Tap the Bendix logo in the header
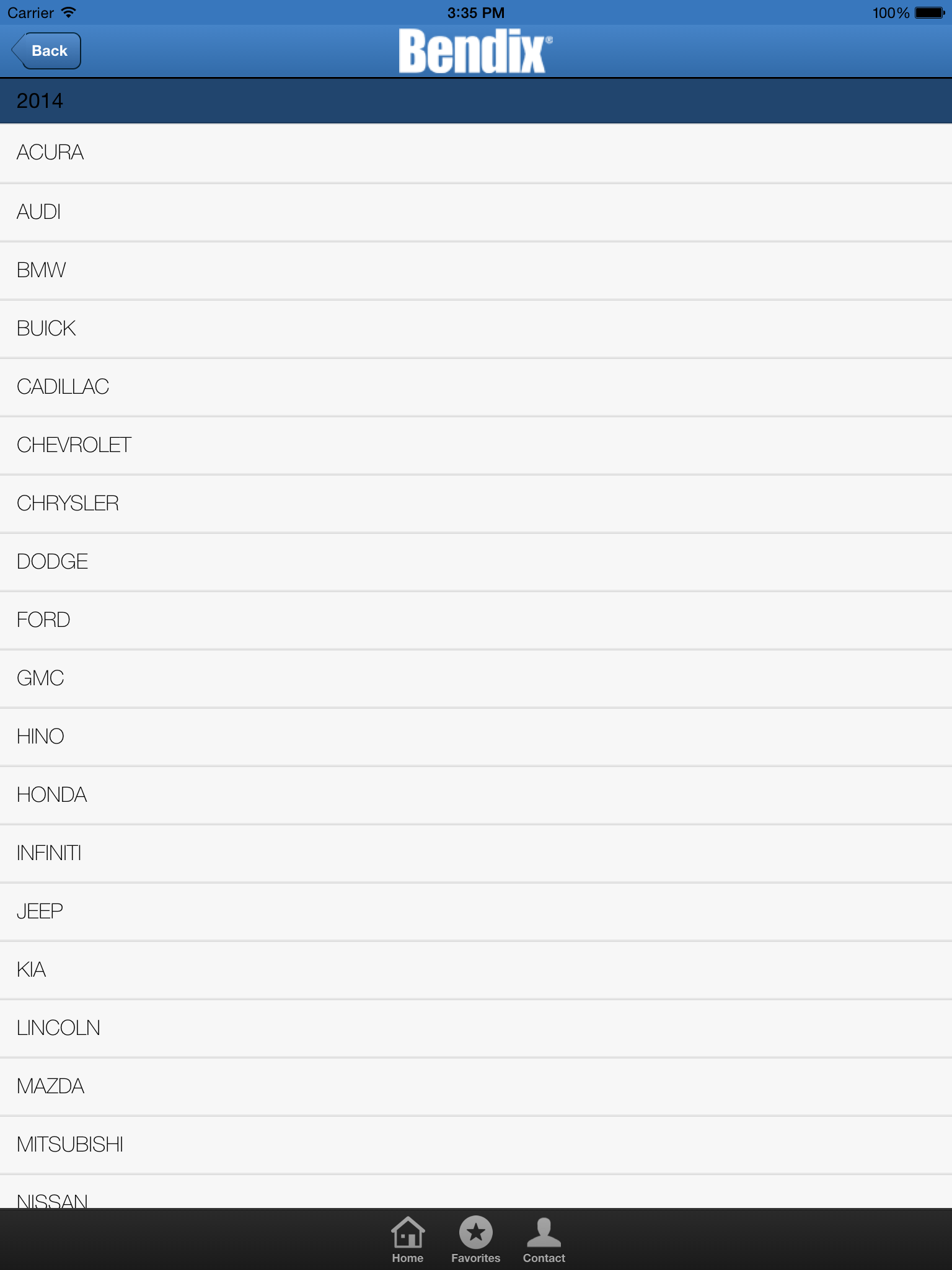952x1270 pixels. (475, 51)
